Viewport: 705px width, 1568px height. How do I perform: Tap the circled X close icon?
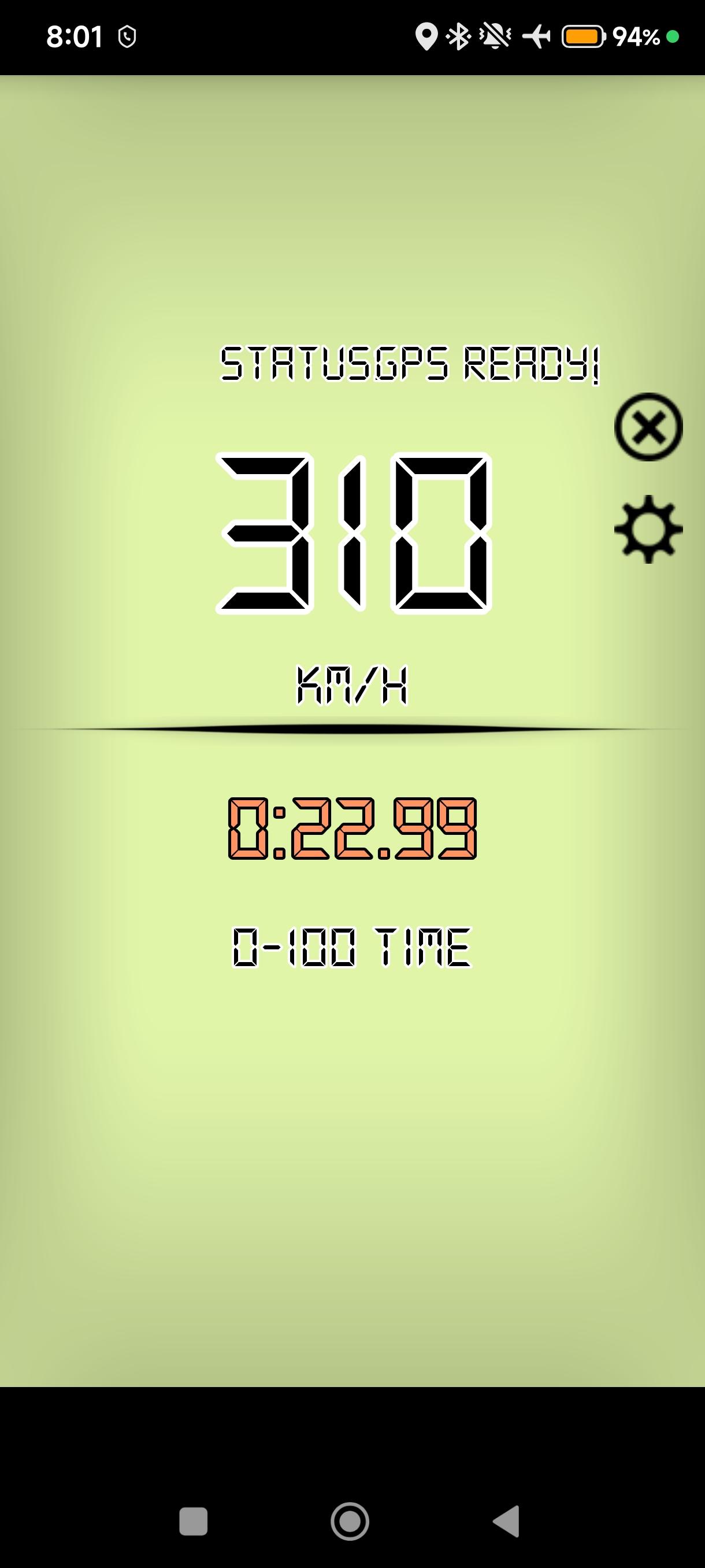point(648,427)
